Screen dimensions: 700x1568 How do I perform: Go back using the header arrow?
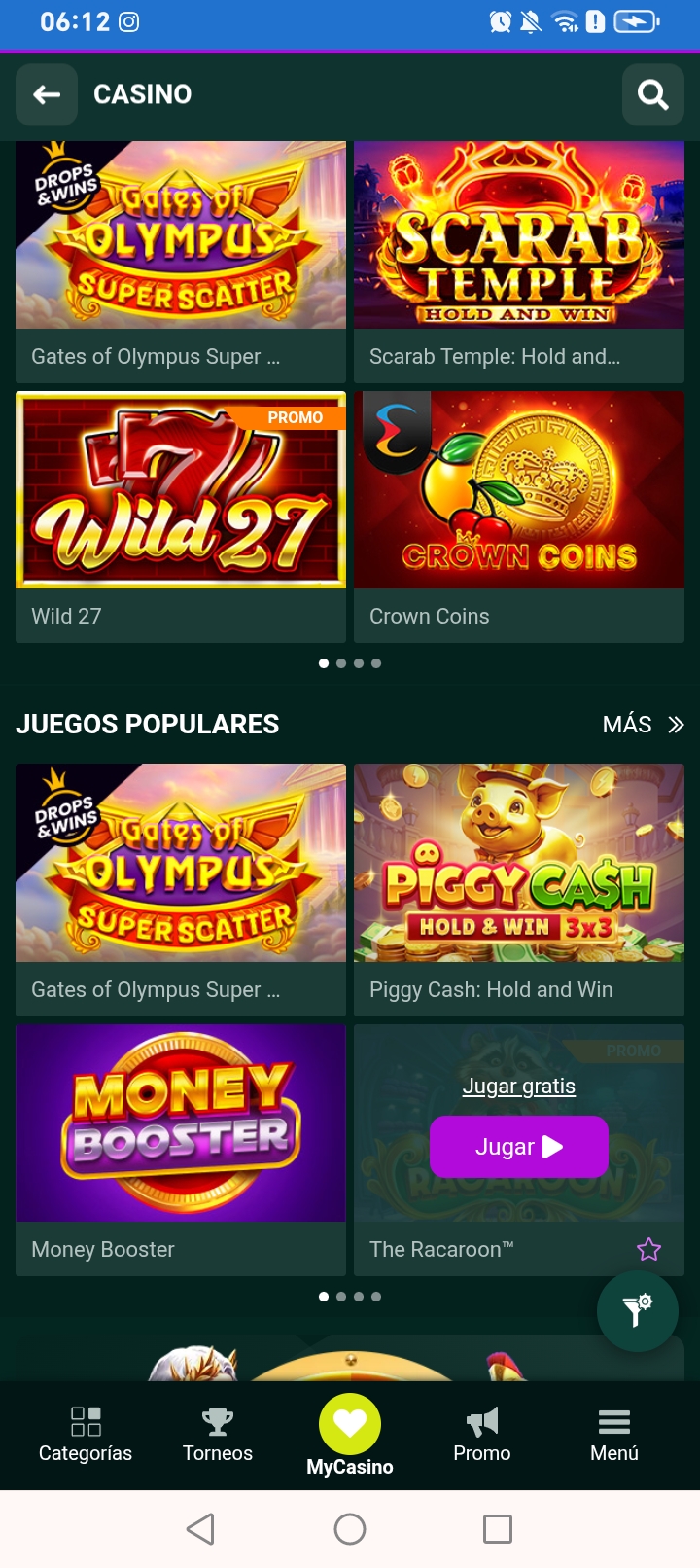(47, 94)
